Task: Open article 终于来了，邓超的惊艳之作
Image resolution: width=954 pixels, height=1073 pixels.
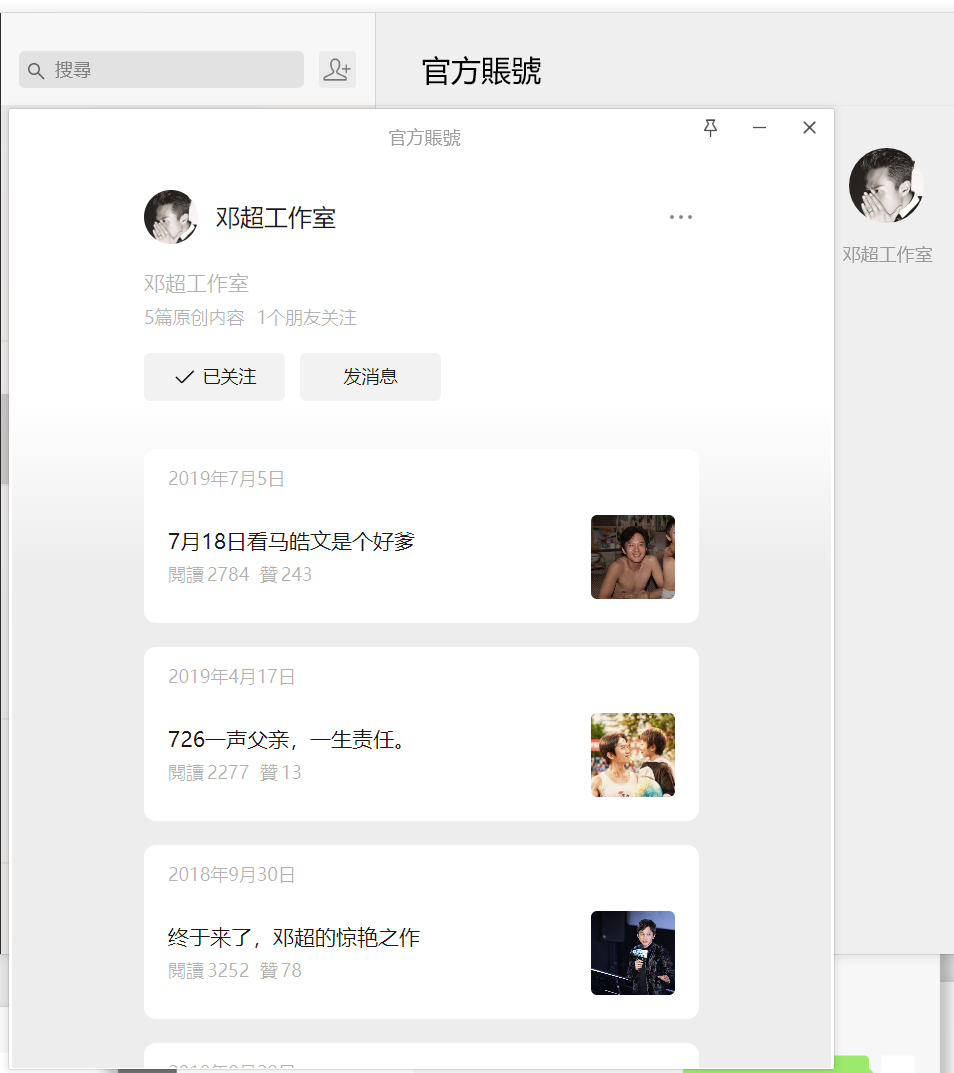Action: (x=294, y=938)
